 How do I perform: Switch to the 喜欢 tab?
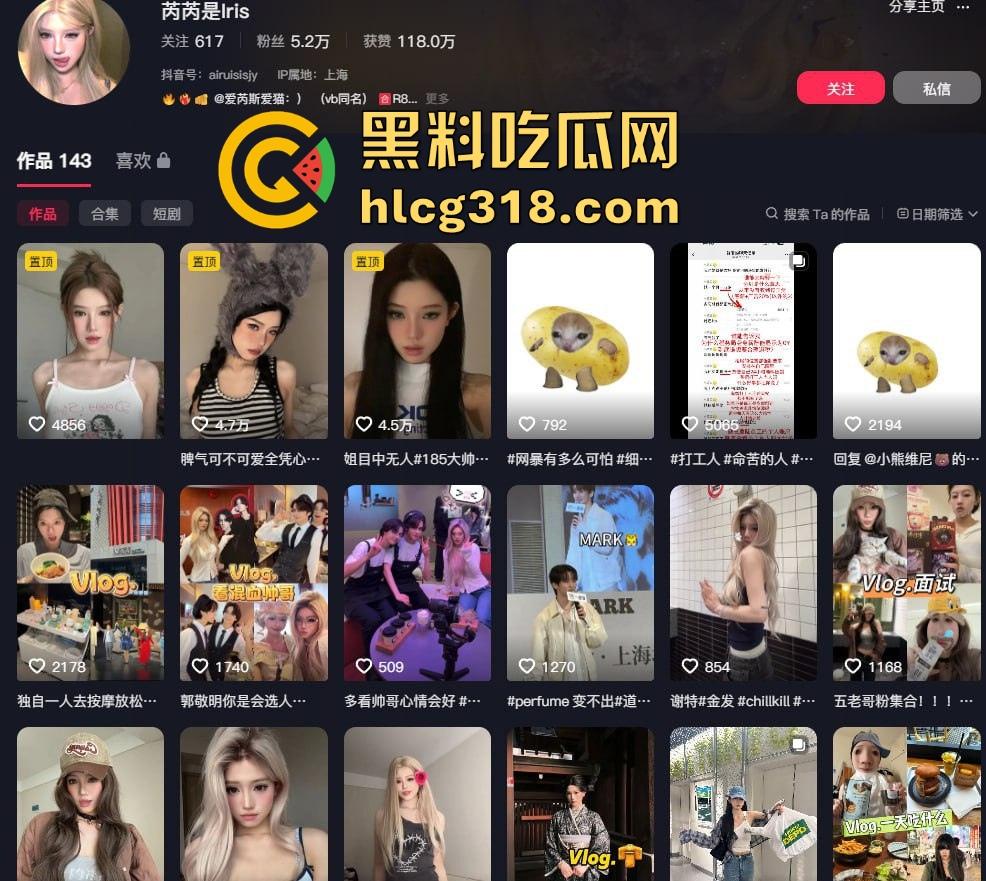point(142,161)
